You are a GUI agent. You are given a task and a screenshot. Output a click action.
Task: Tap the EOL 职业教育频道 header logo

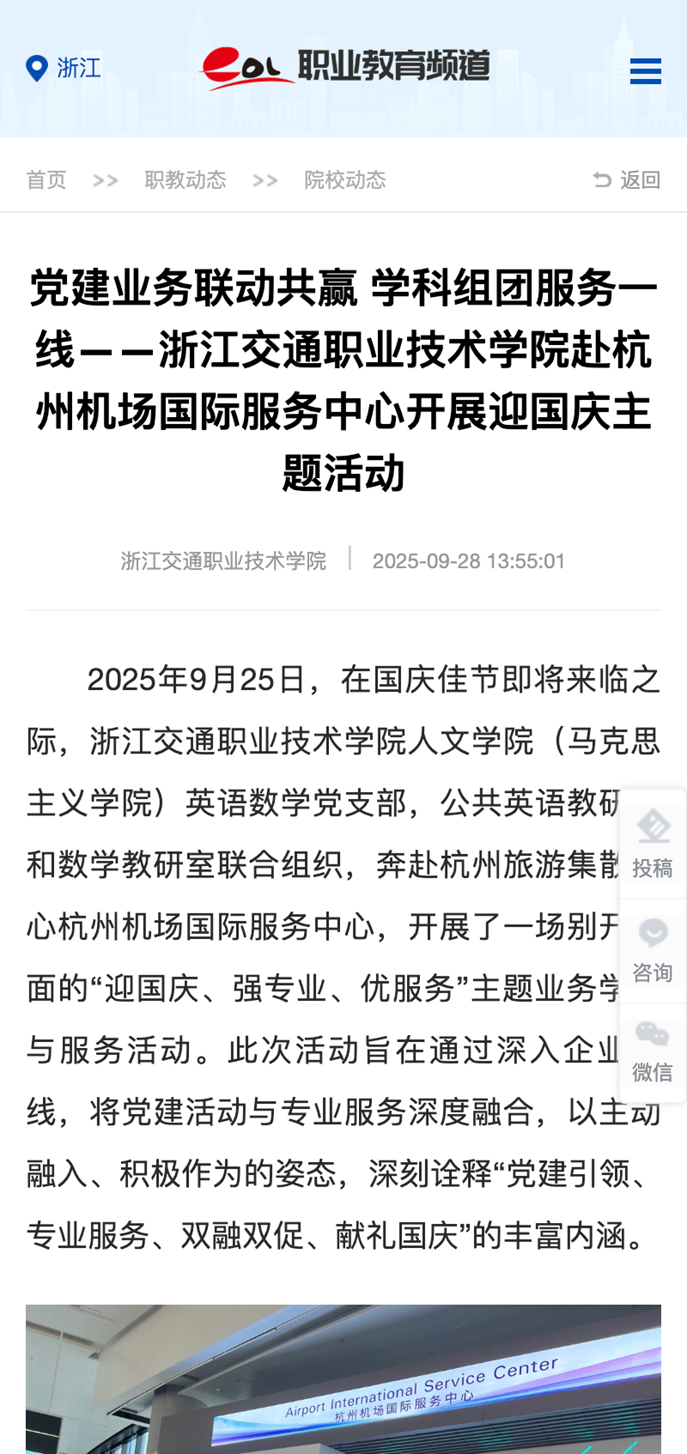(345, 68)
